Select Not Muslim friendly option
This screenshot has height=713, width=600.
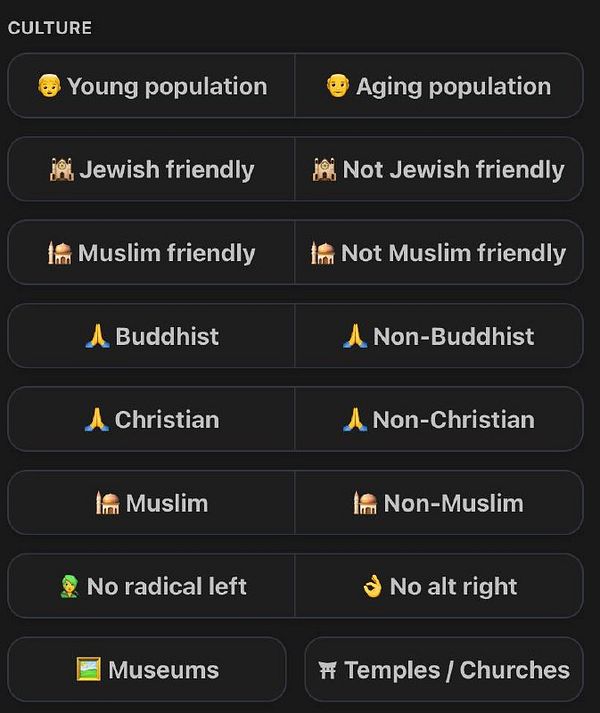click(438, 253)
